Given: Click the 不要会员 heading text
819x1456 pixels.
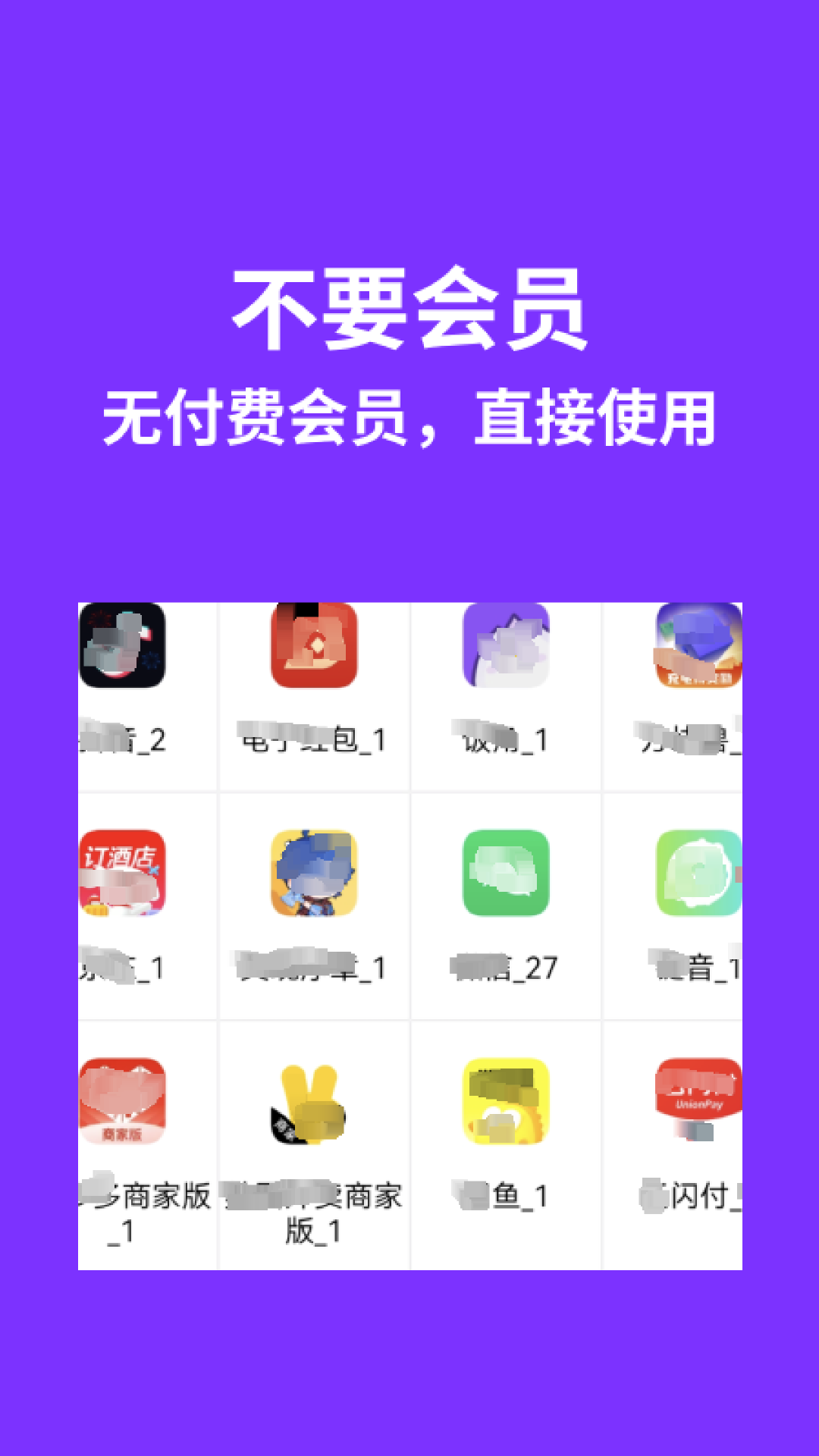Looking at the screenshot, I should click(409, 311).
